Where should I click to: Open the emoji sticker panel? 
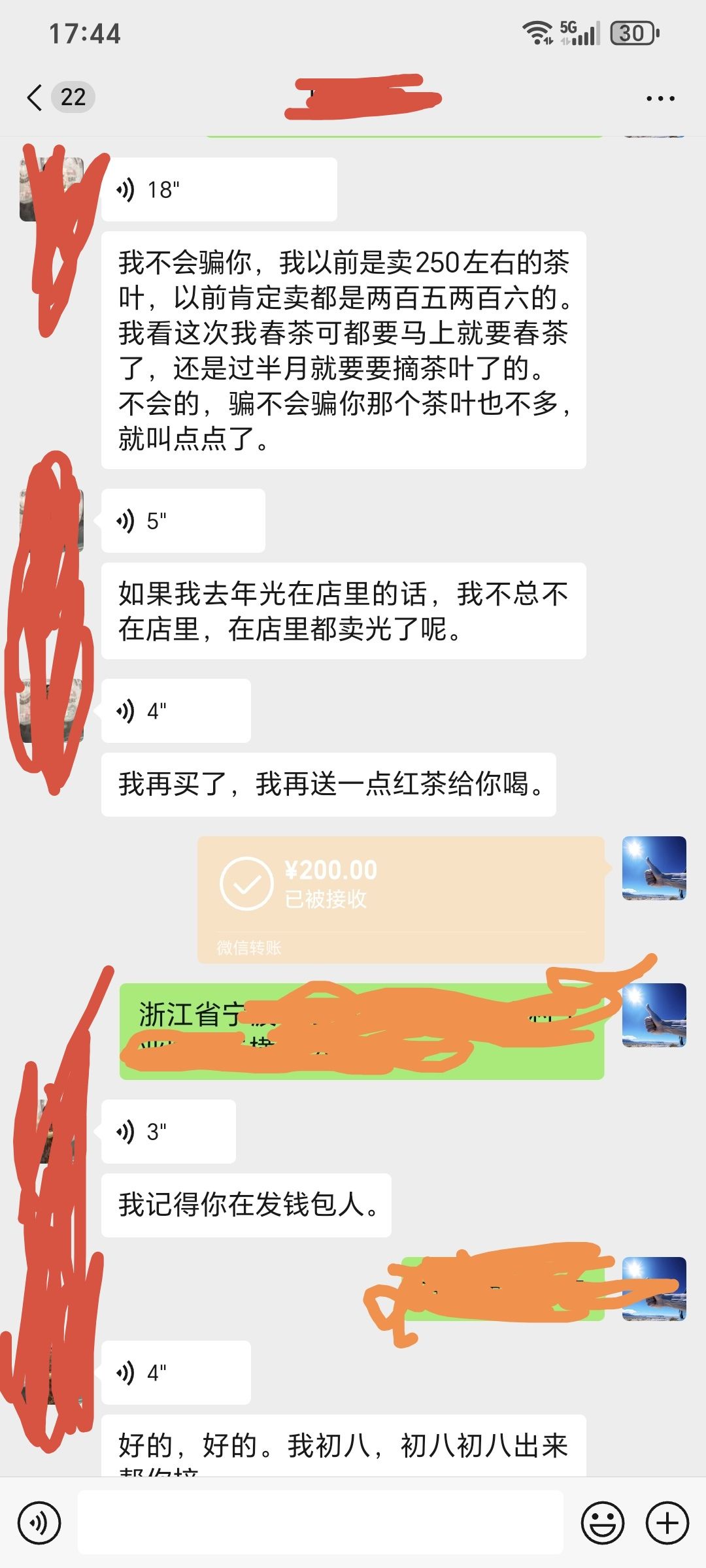click(602, 1523)
